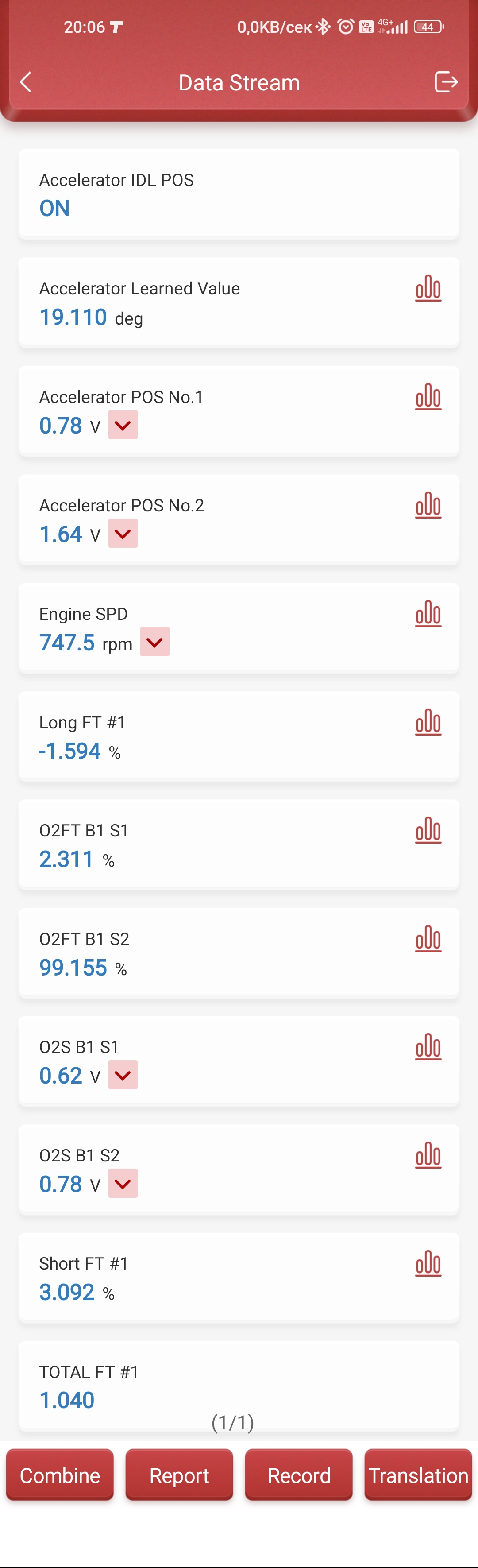
Task: View the graph for Accelerator POS No.2
Action: pyautogui.click(x=428, y=505)
